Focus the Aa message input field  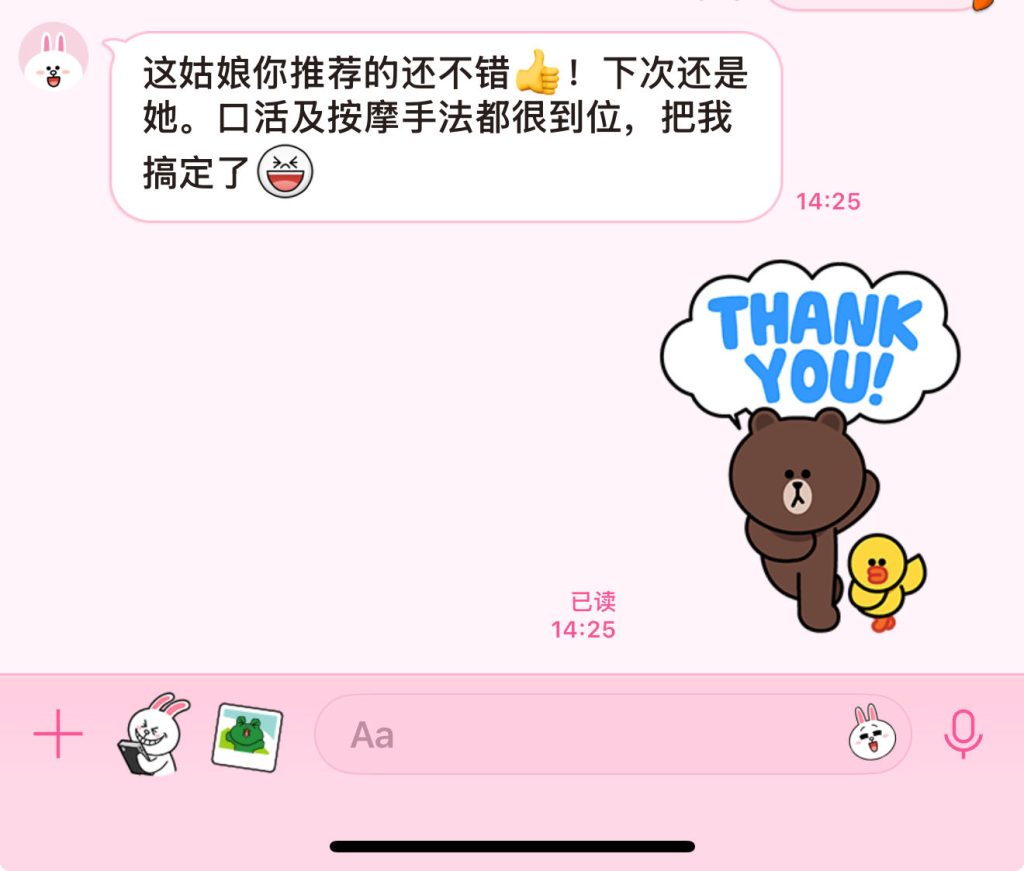(x=580, y=736)
